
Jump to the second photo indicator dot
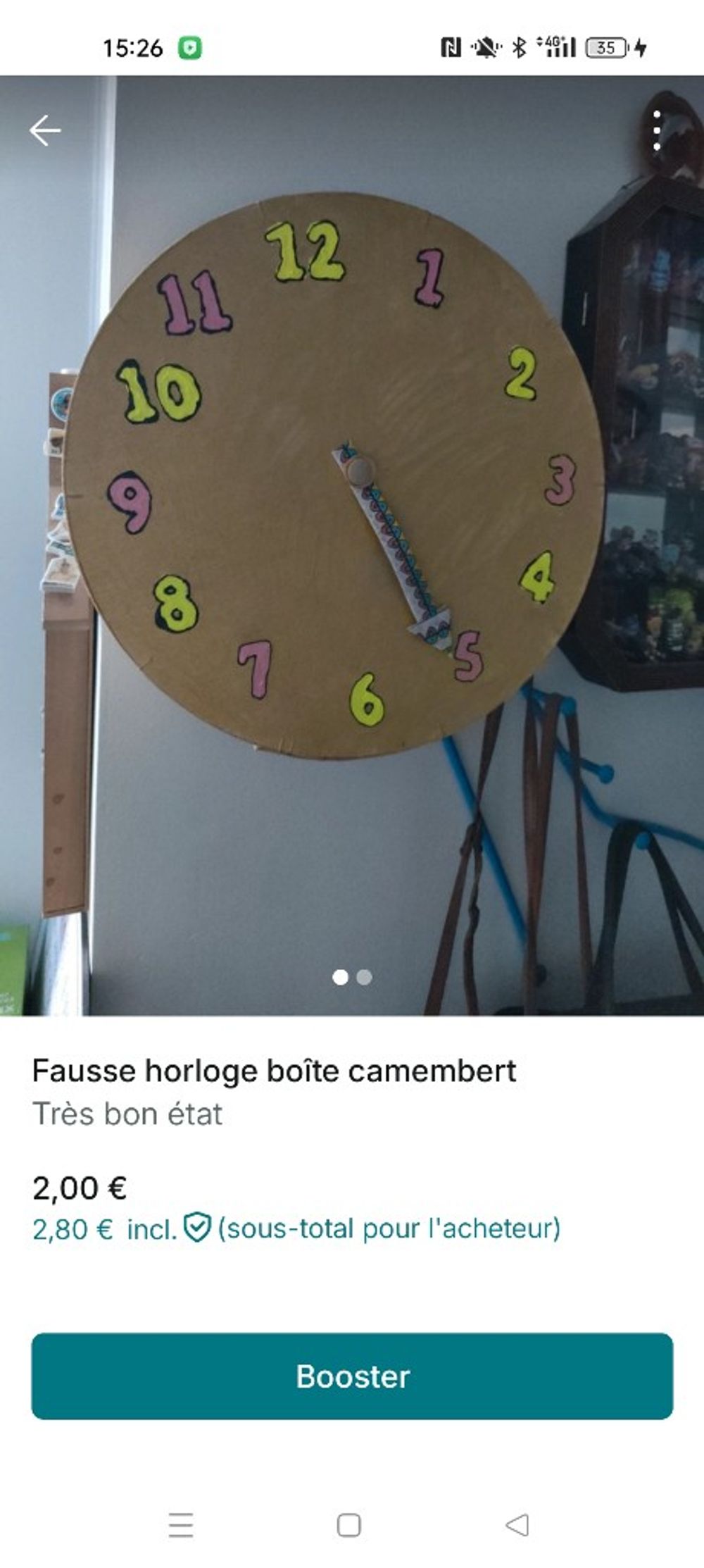pos(364,977)
